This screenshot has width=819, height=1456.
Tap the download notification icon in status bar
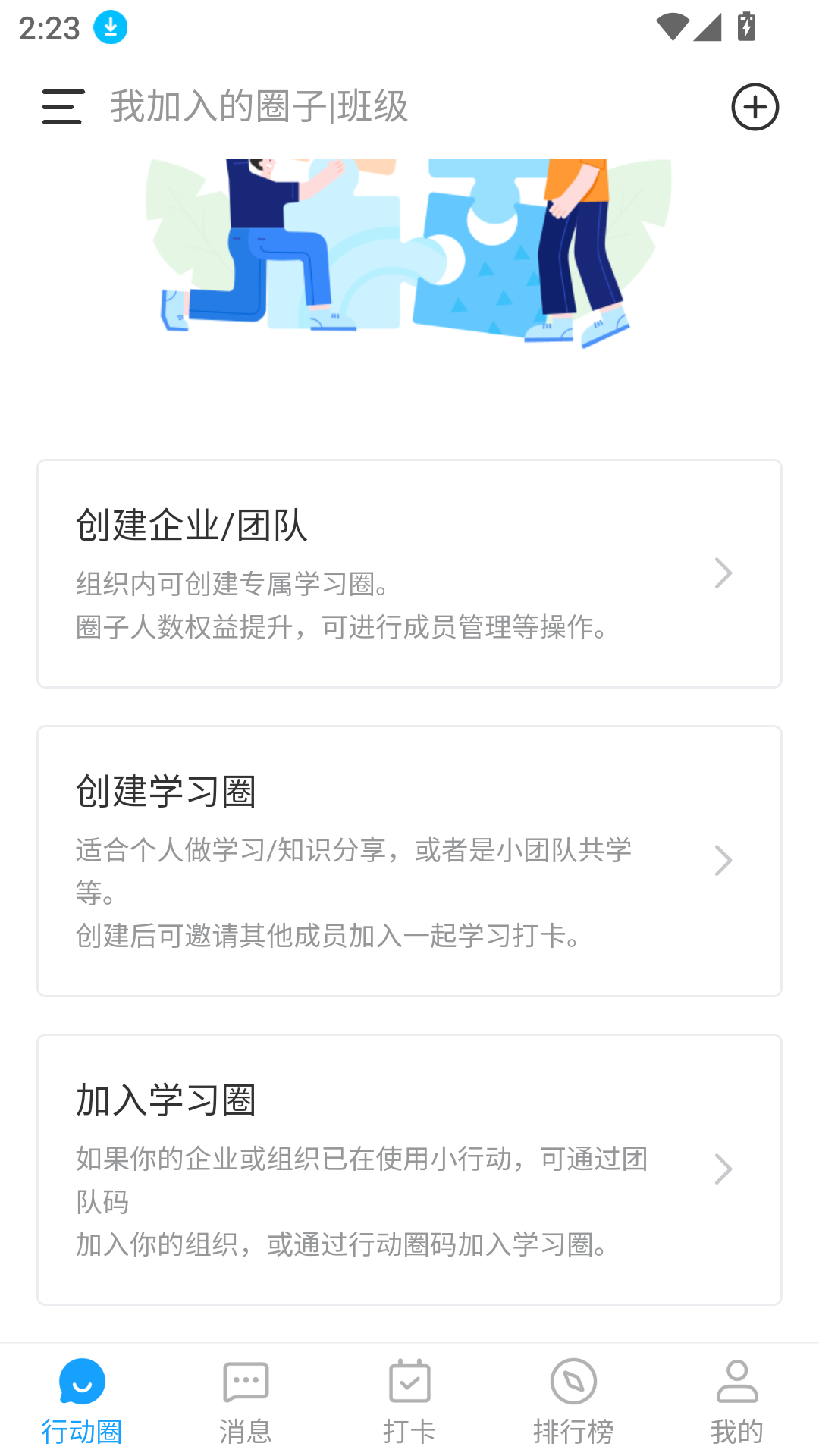point(108,27)
